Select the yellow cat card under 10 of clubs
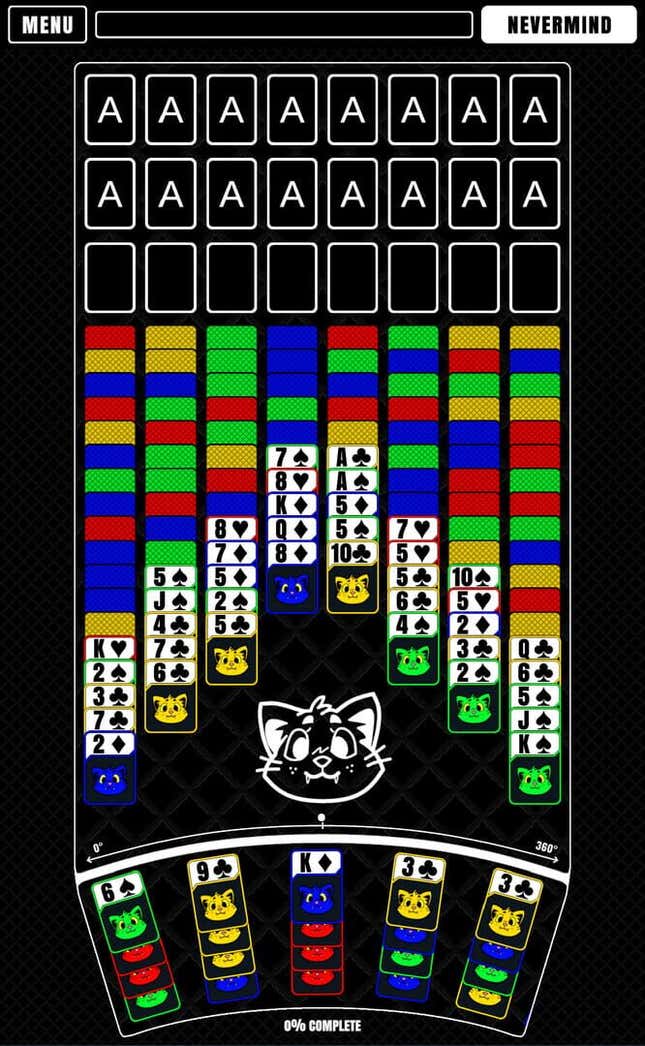645x1046 pixels. click(x=353, y=588)
